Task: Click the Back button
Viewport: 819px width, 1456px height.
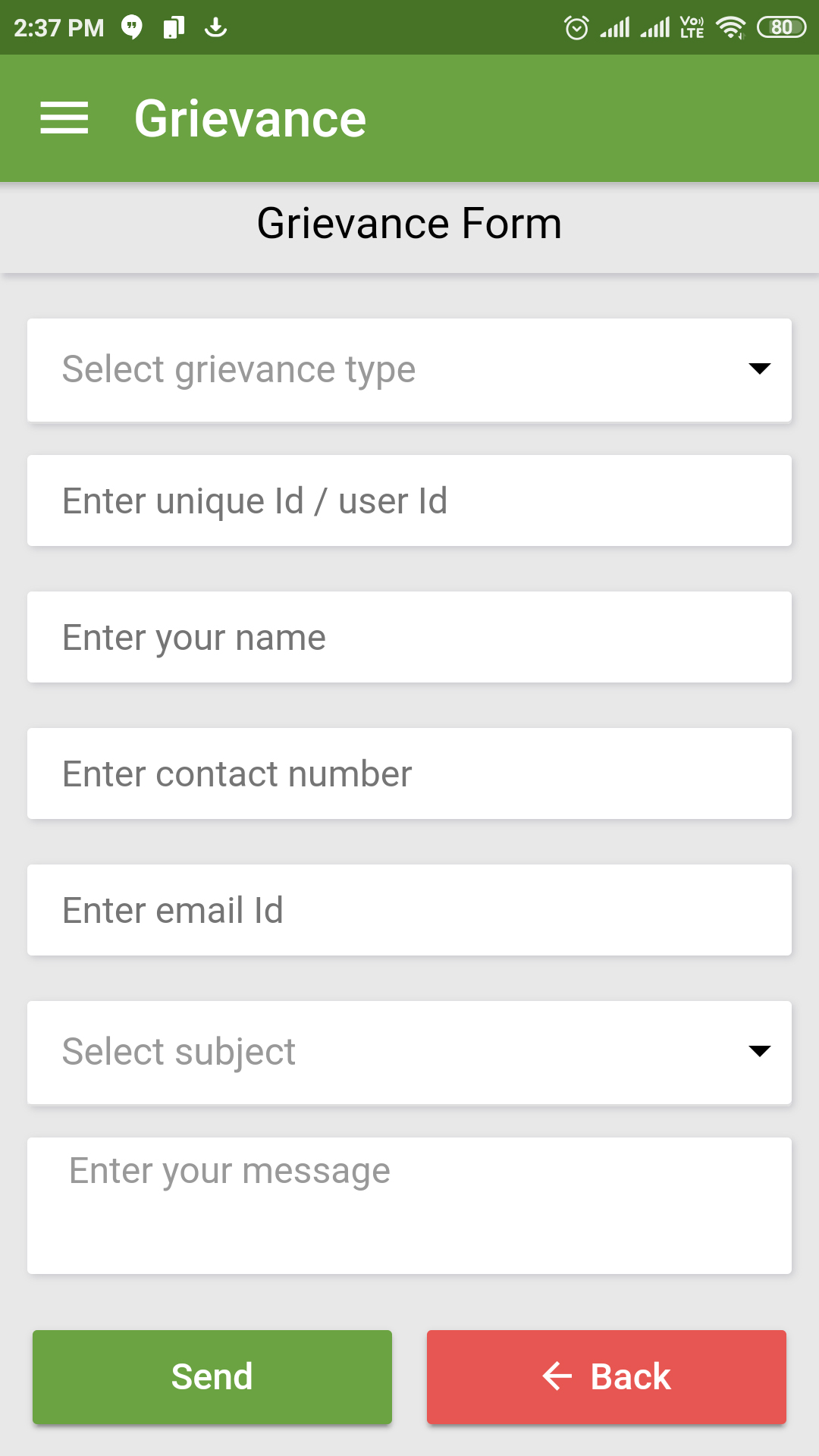Action: (x=606, y=1376)
